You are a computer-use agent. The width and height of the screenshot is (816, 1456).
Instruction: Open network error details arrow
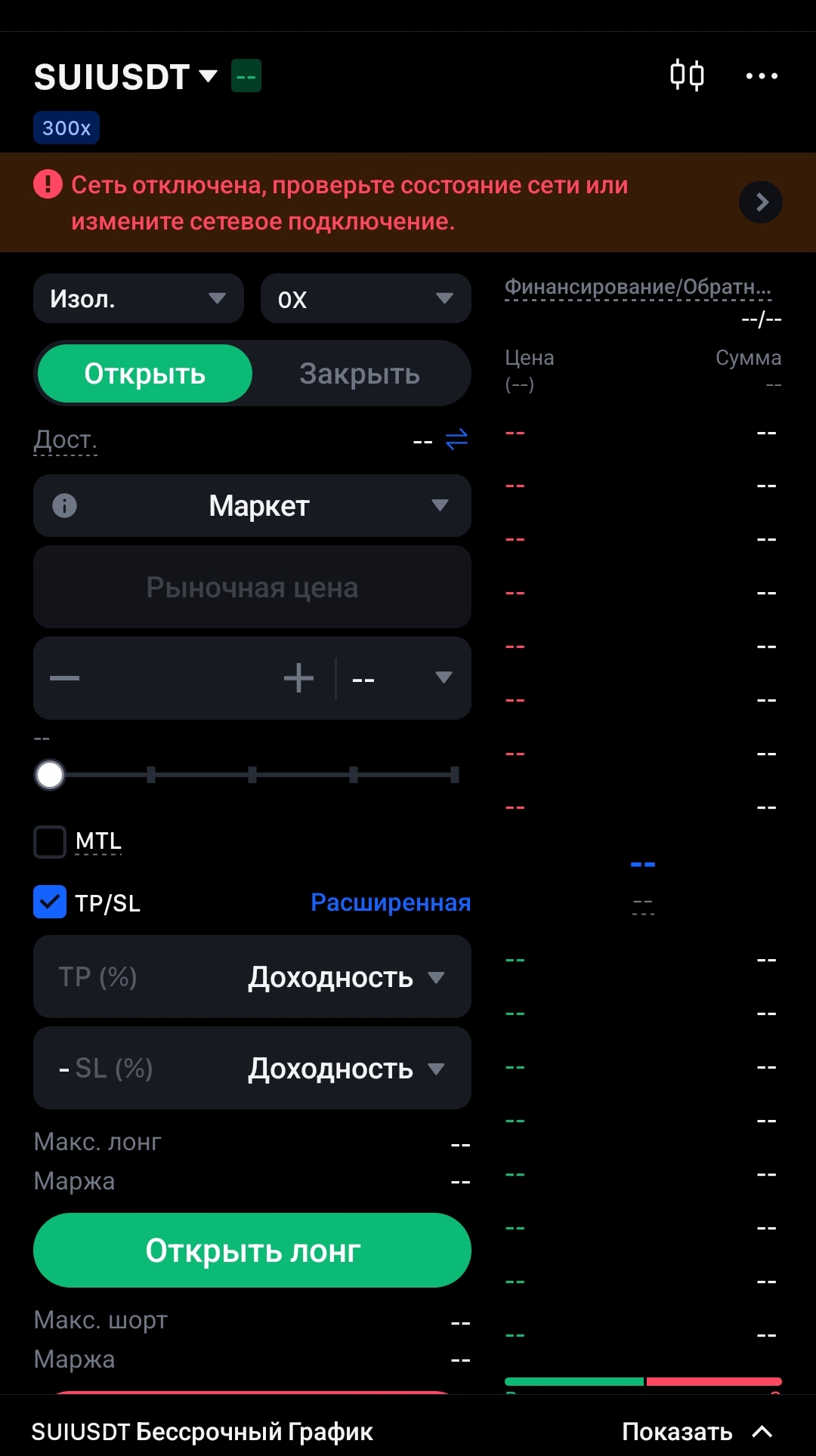pos(760,202)
